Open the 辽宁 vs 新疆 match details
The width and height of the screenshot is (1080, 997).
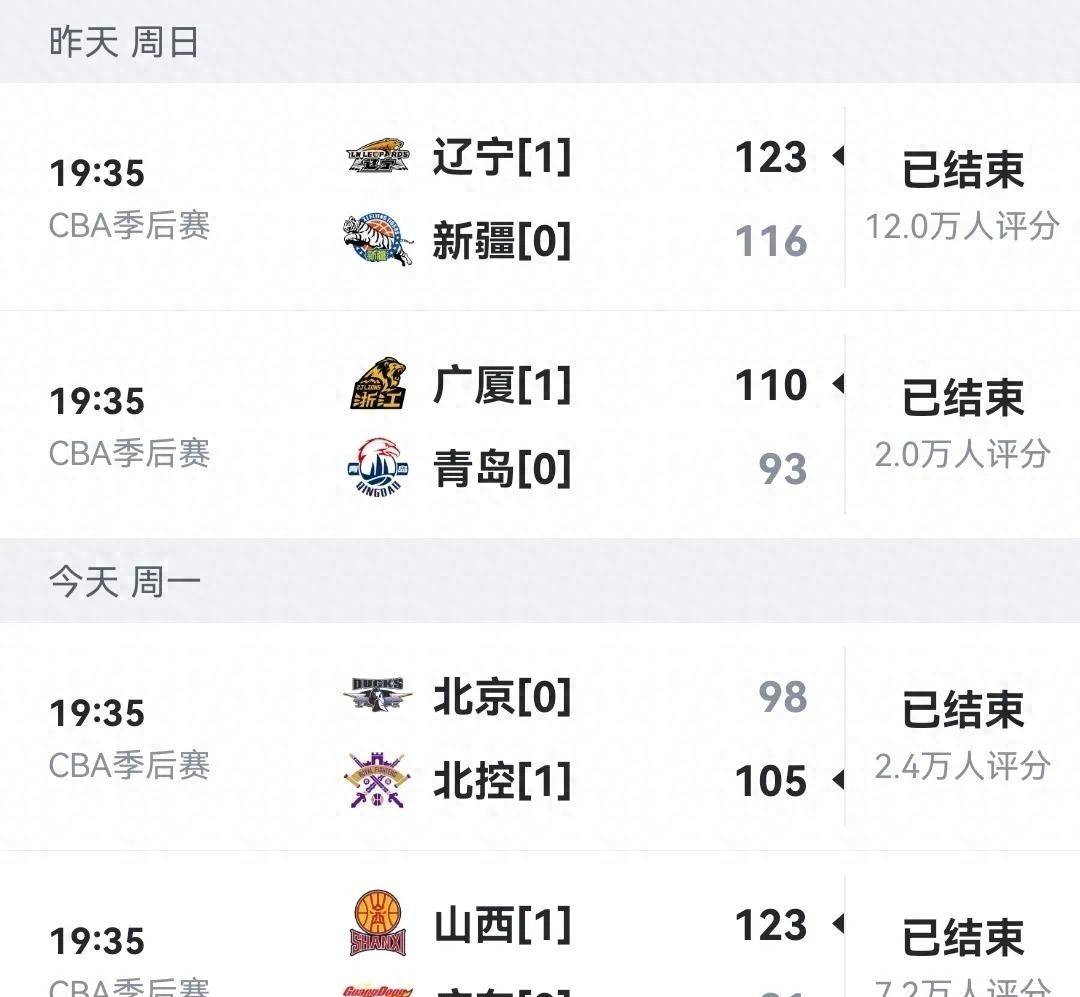[540, 198]
